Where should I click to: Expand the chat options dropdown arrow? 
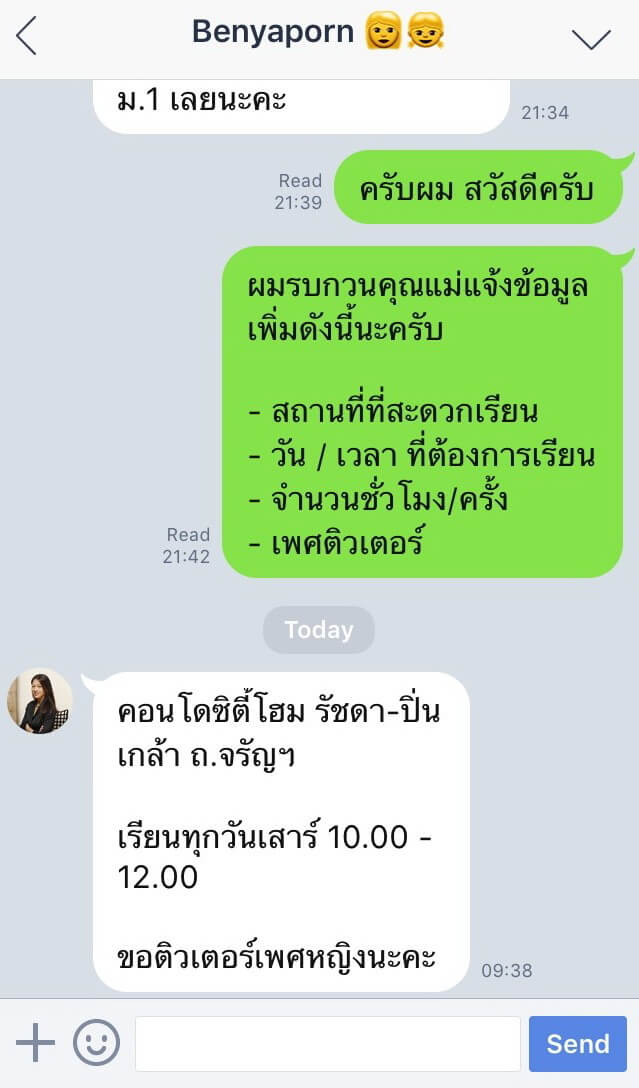click(x=590, y=38)
